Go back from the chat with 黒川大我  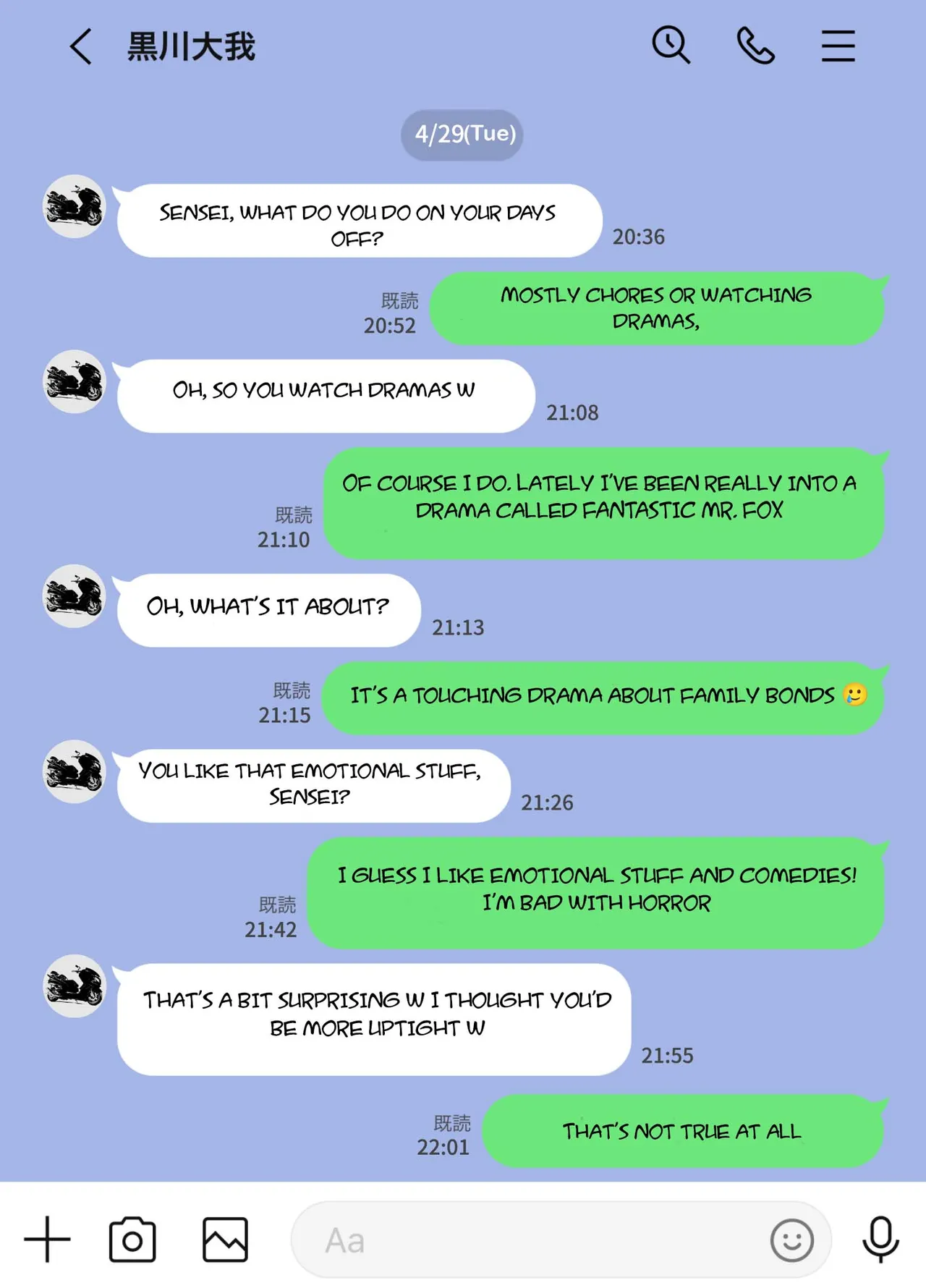click(x=81, y=47)
